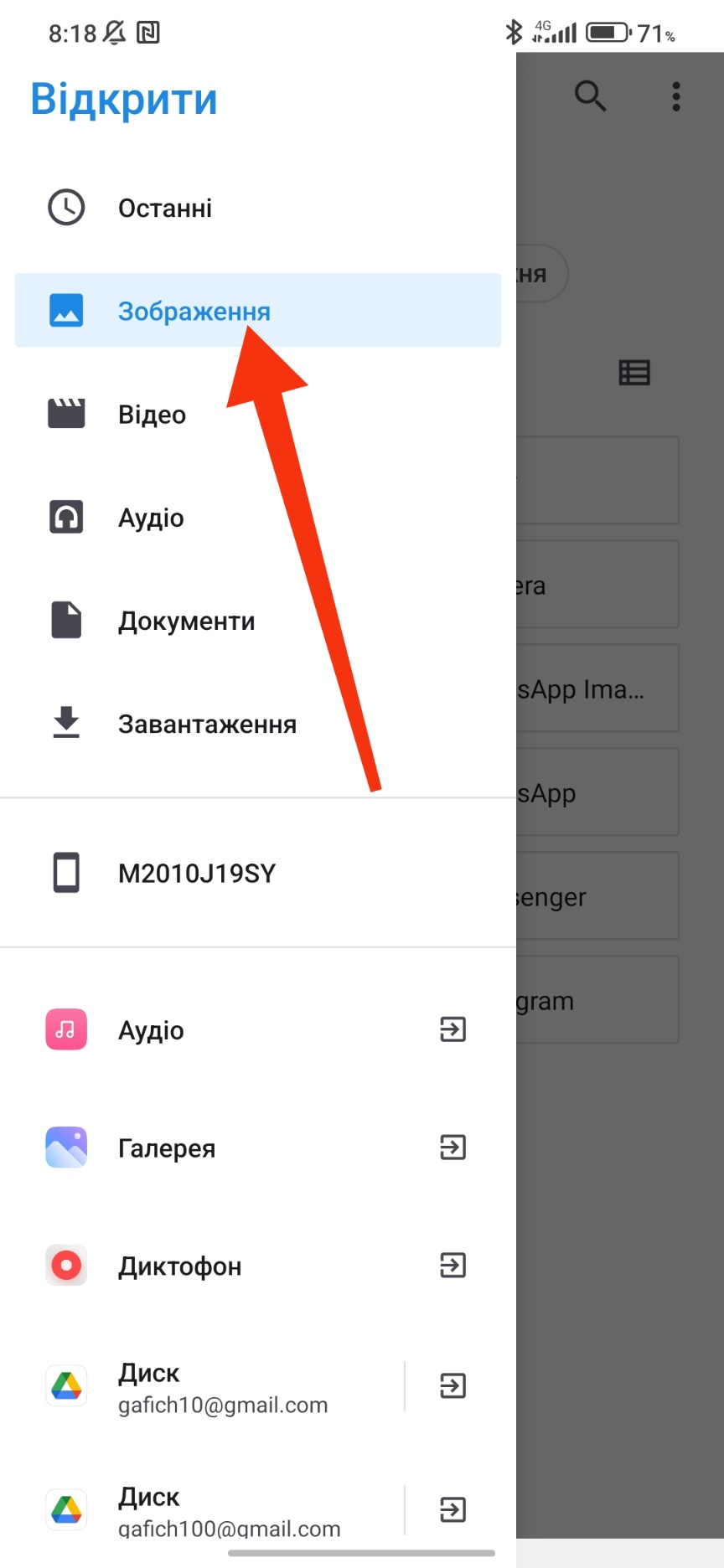Open Диск for gafich10@gmail.com
The height and width of the screenshot is (1568, 724).
pos(222,1387)
